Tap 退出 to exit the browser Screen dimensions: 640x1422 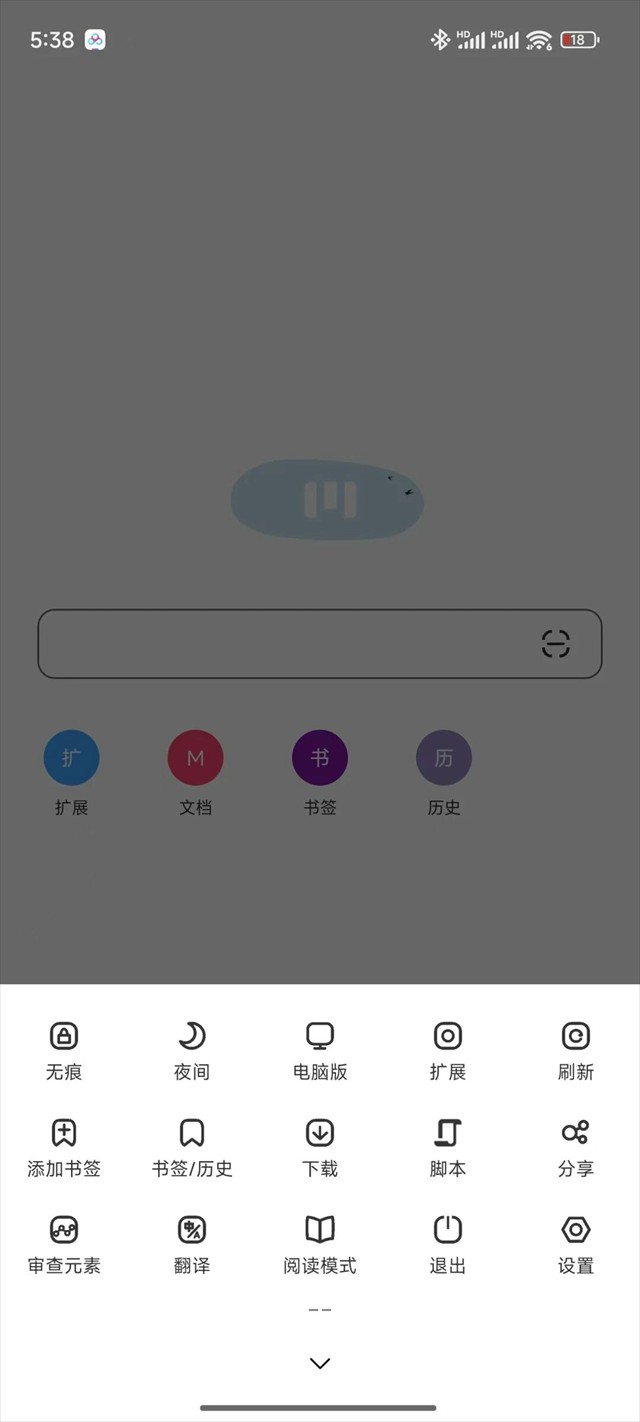pos(447,1243)
